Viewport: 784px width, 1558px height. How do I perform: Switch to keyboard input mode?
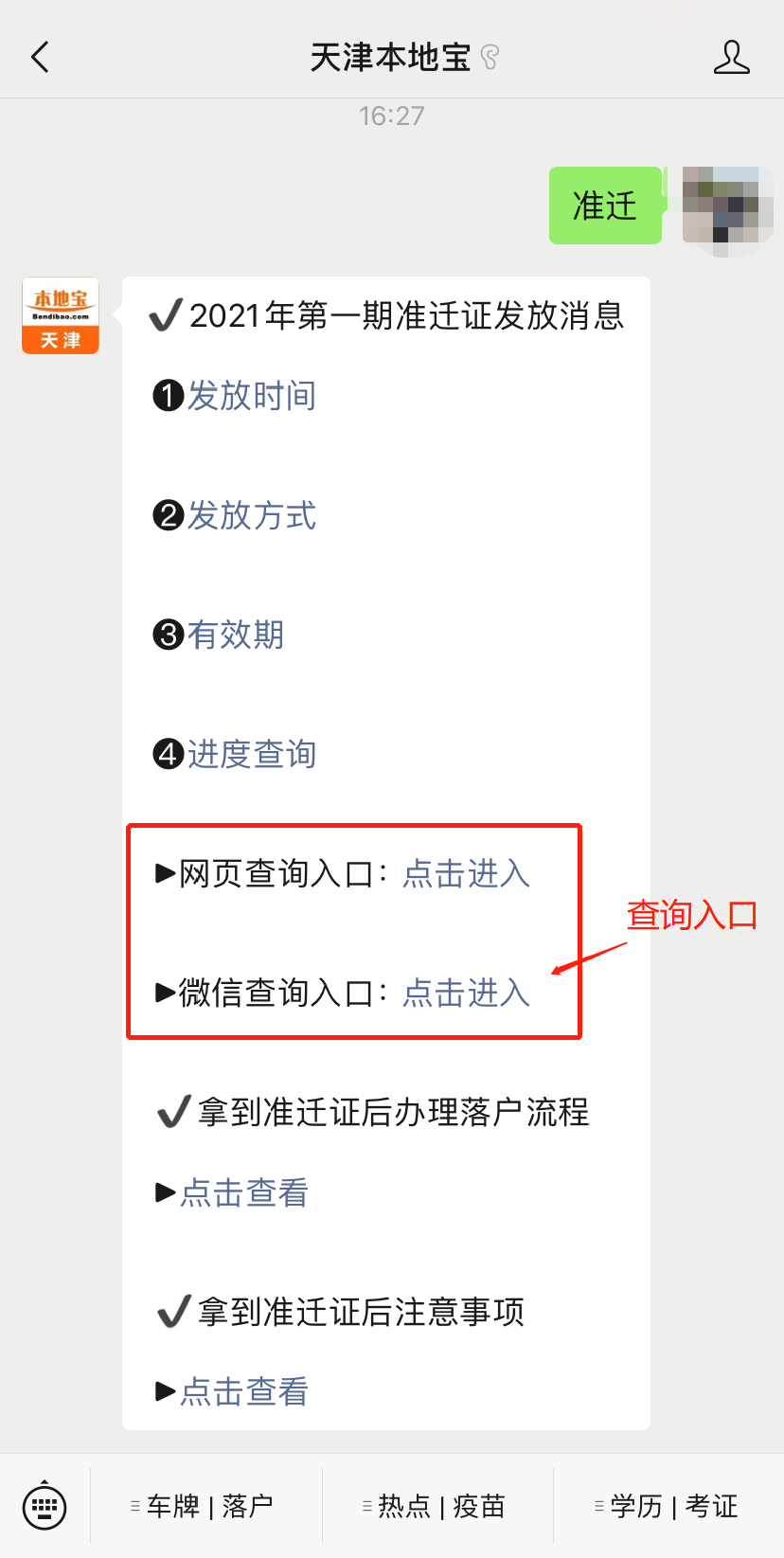pyautogui.click(x=45, y=1506)
